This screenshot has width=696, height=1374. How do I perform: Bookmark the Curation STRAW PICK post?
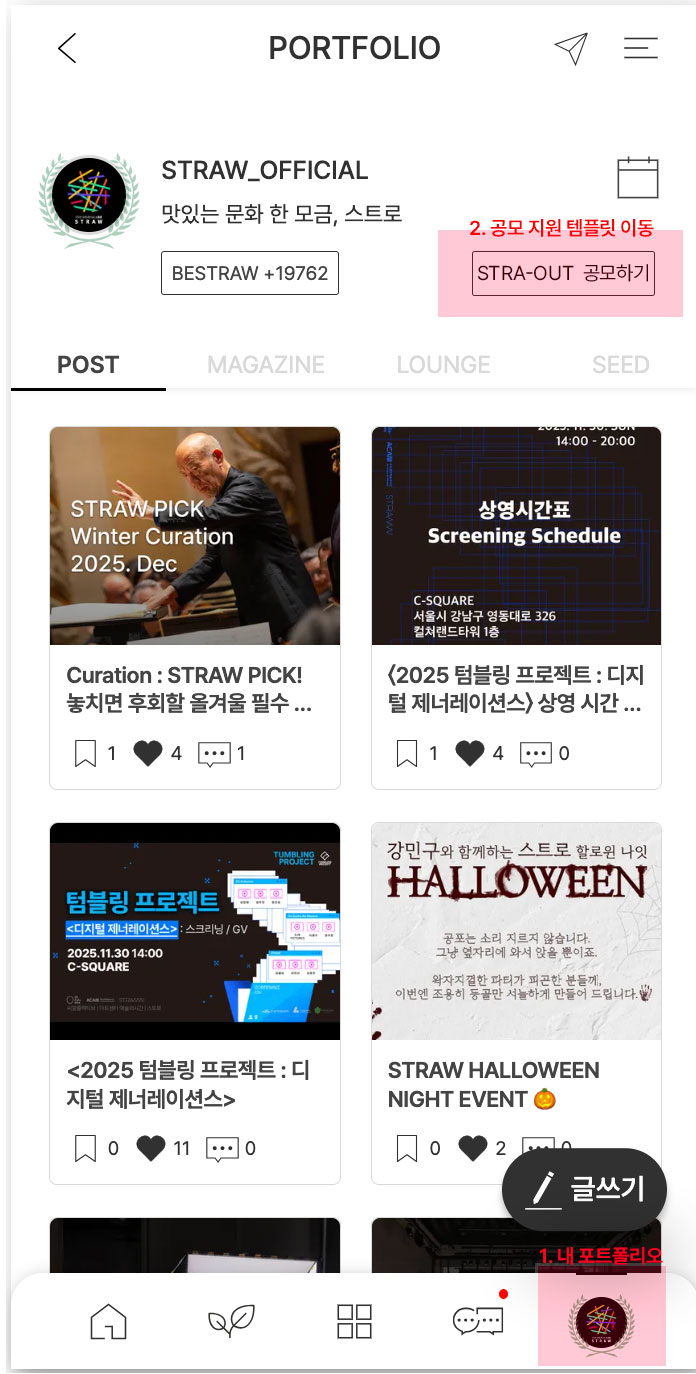(85, 753)
